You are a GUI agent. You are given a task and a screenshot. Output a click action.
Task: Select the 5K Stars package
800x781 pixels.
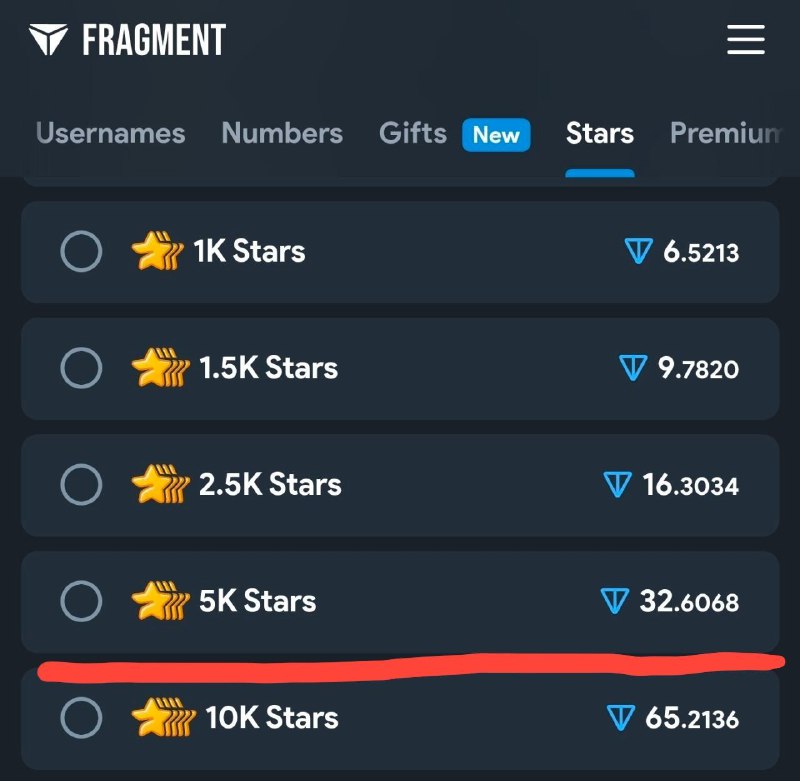click(x=81, y=602)
